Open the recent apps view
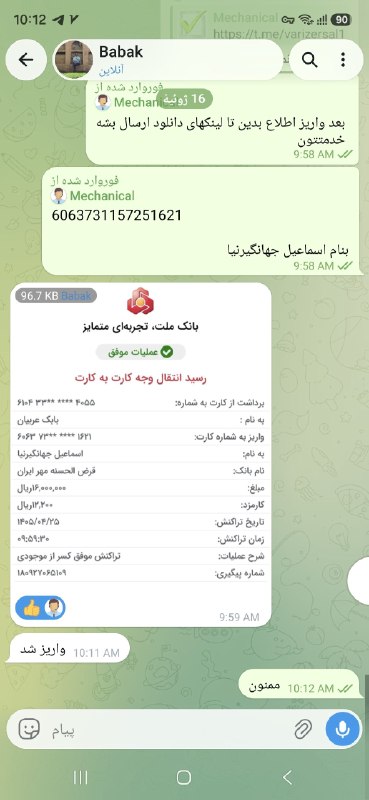Image resolution: width=369 pixels, height=800 pixels. click(x=80, y=777)
